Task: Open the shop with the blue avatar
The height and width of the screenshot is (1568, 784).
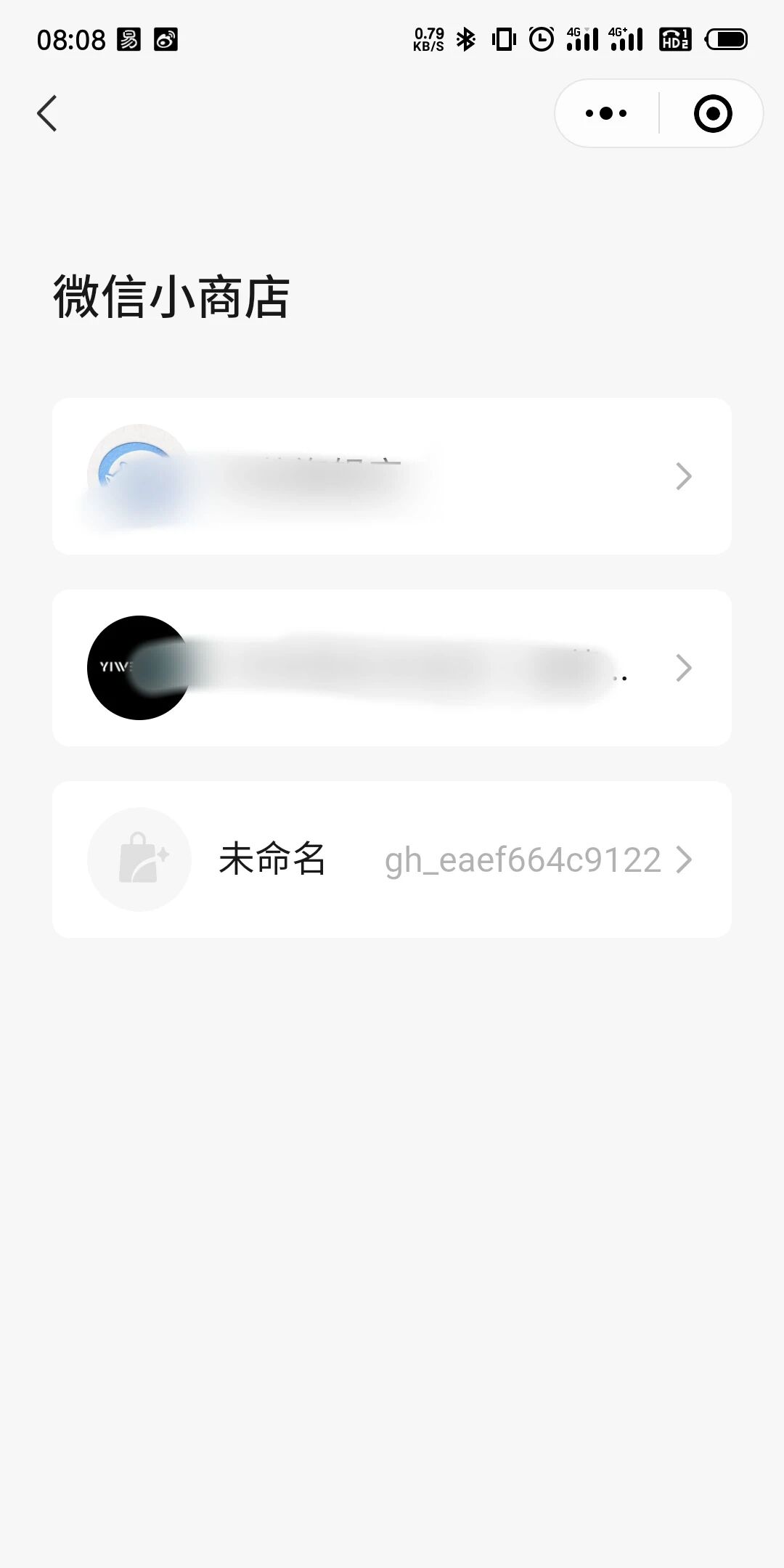Action: [392, 476]
